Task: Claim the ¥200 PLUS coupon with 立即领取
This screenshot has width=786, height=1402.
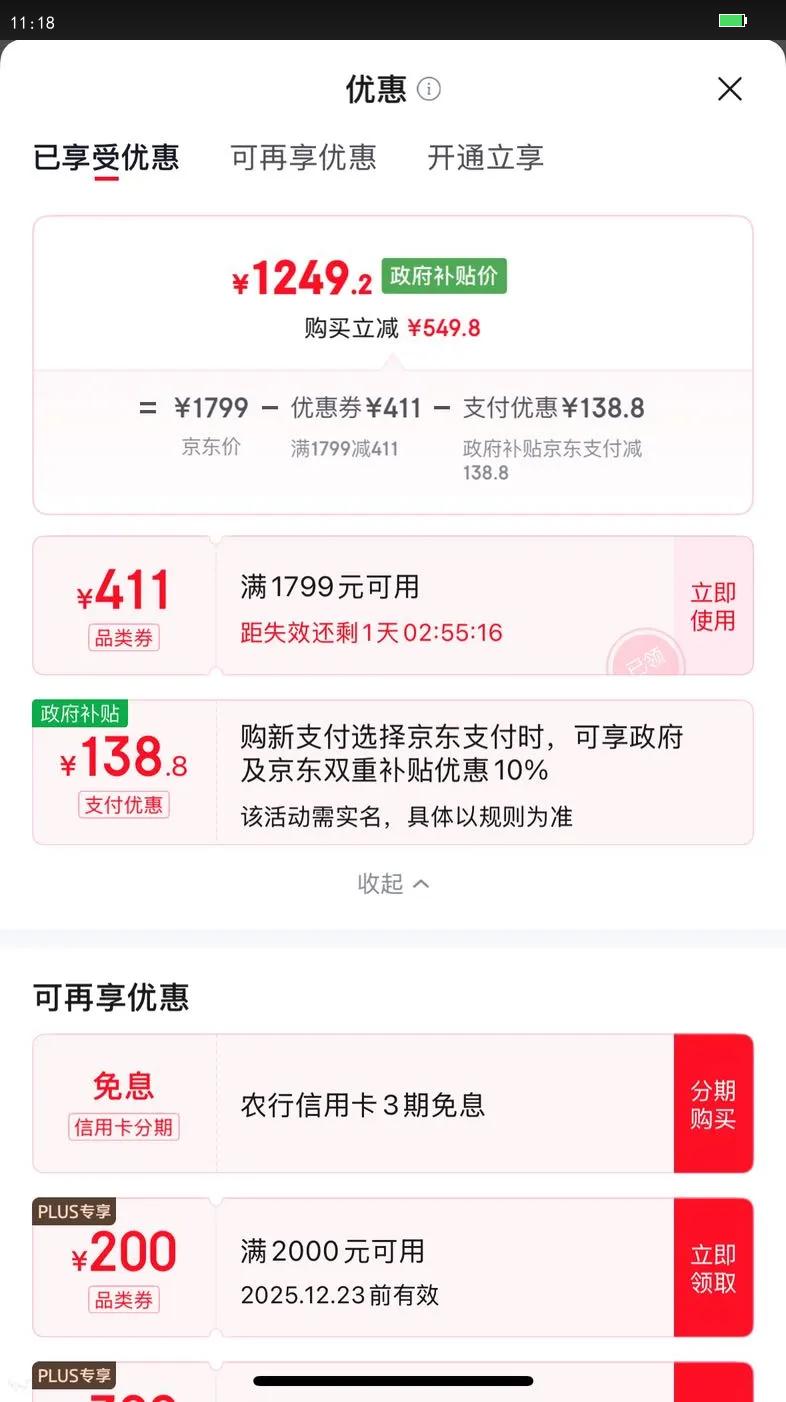Action: click(x=713, y=1268)
